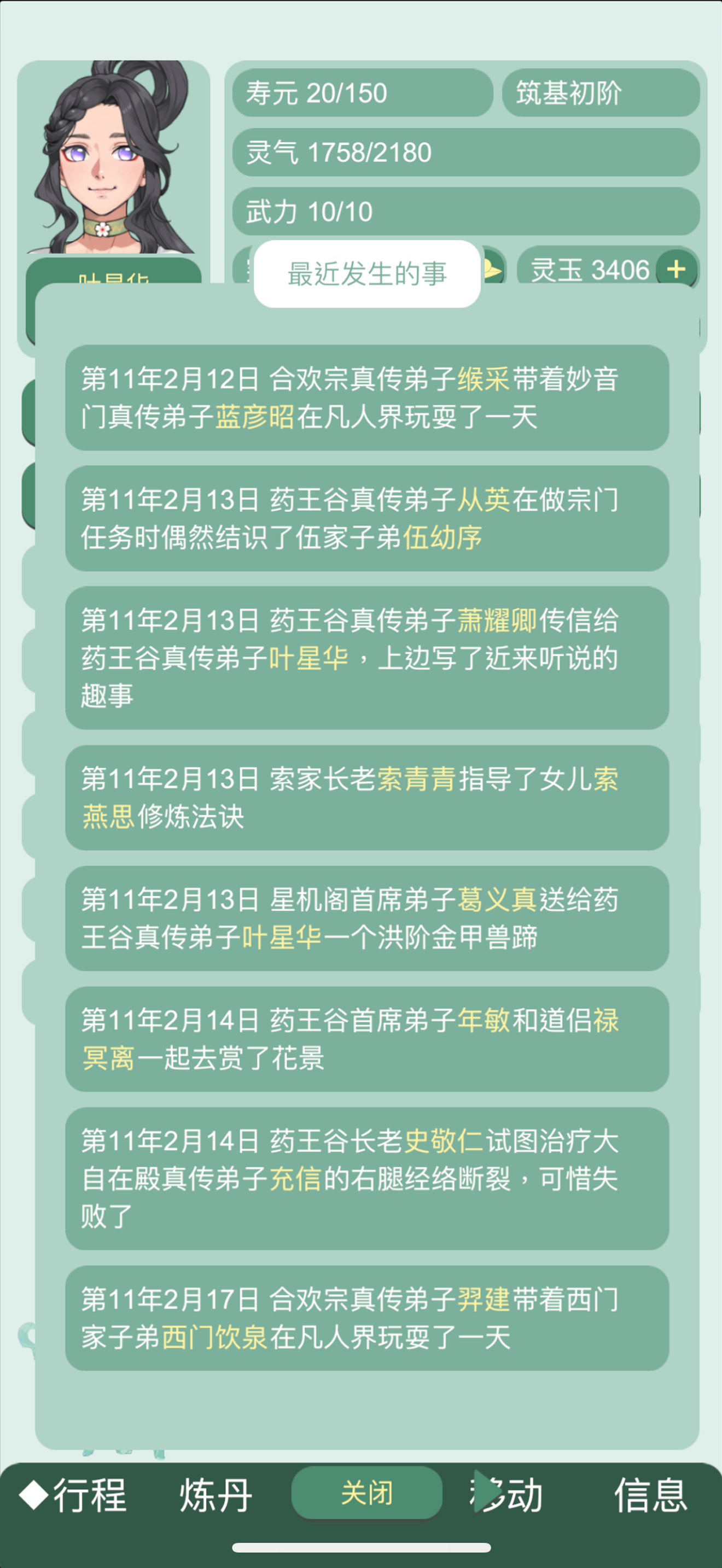
Task: Open the 信息 tab
Action: 650,1495
